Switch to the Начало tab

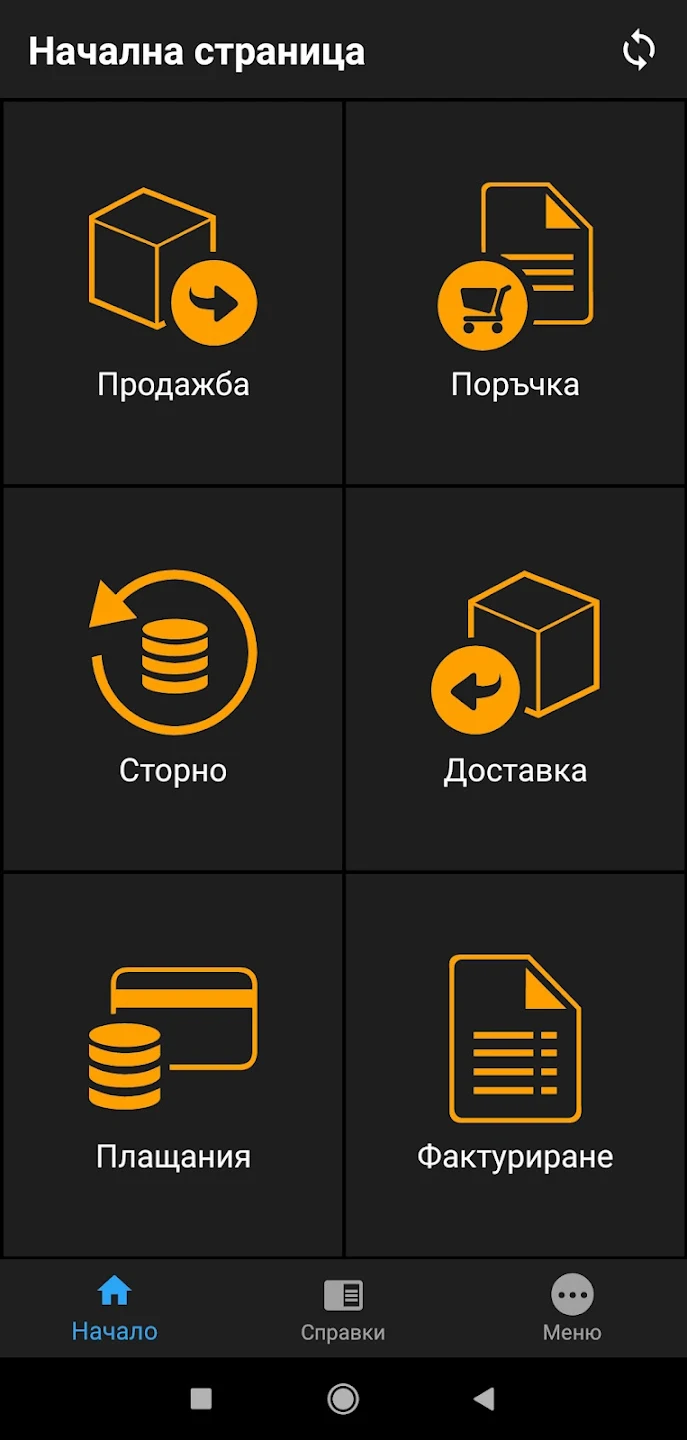[x=114, y=1307]
